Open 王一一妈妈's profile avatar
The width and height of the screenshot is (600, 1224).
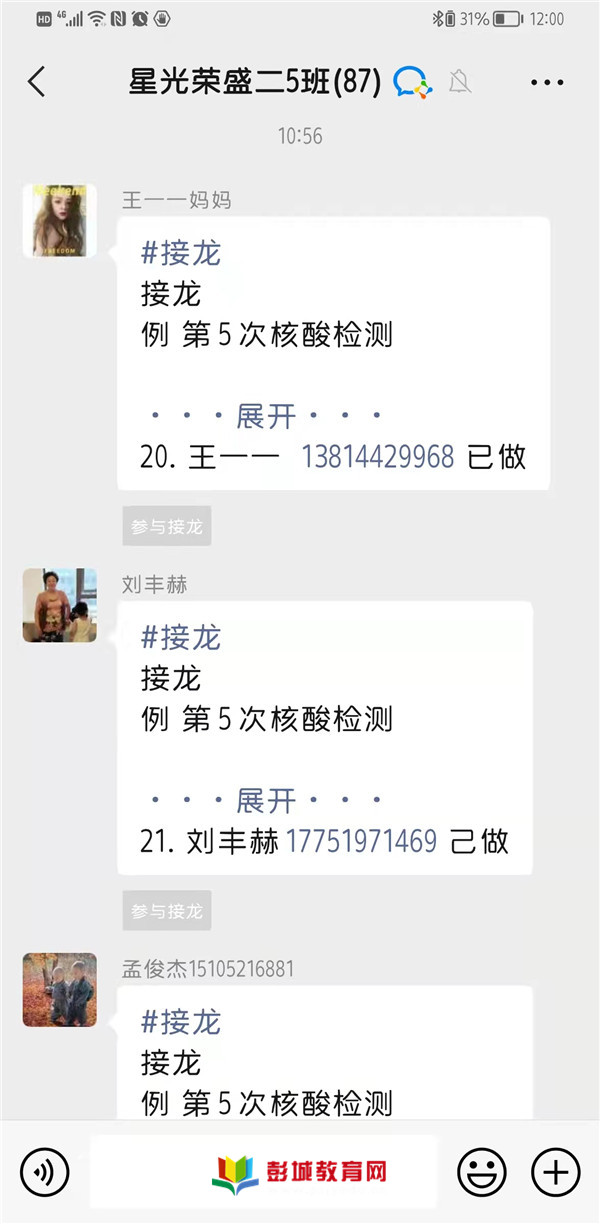pos(60,221)
